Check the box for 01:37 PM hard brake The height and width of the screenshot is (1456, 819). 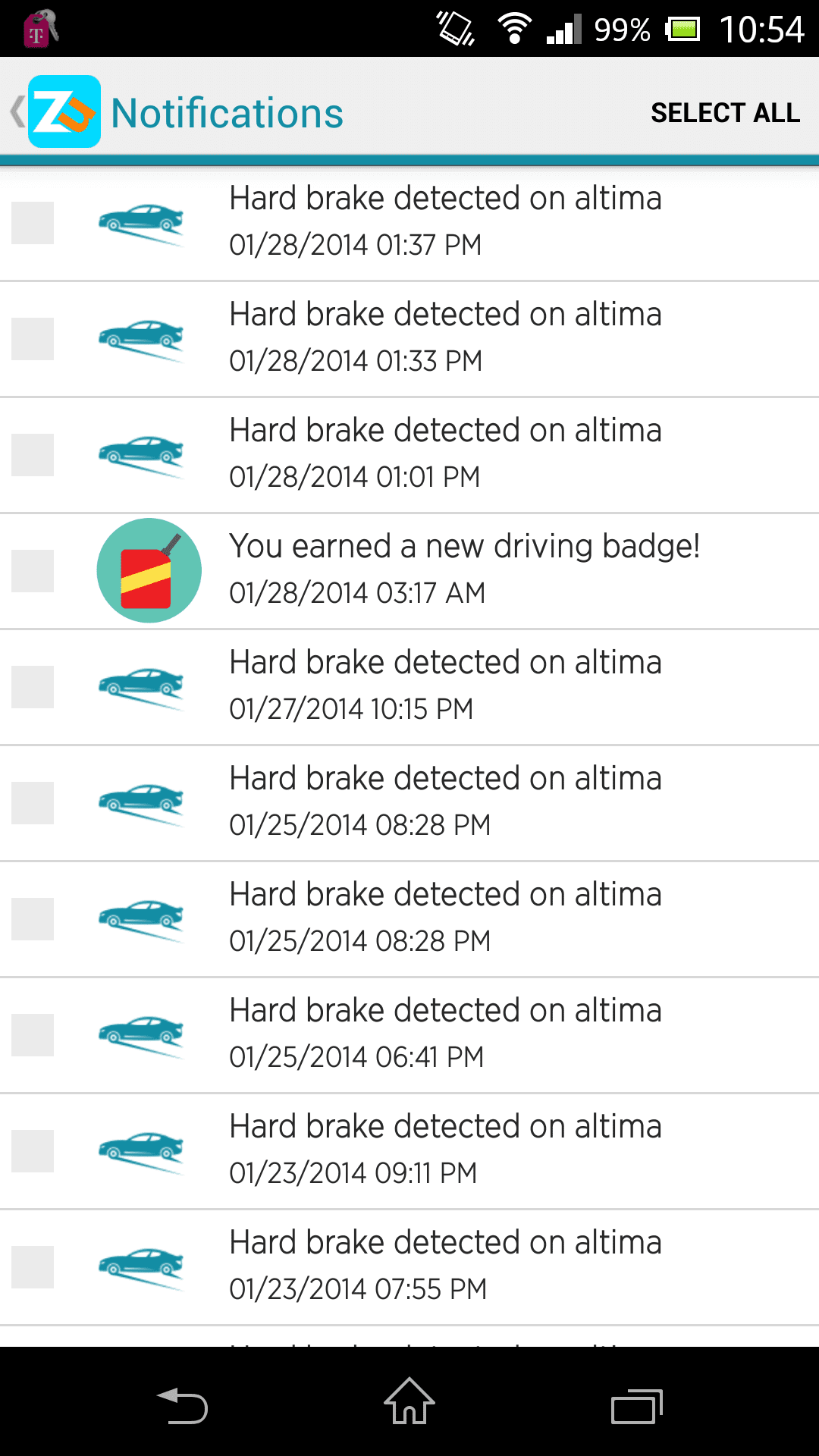[x=33, y=223]
